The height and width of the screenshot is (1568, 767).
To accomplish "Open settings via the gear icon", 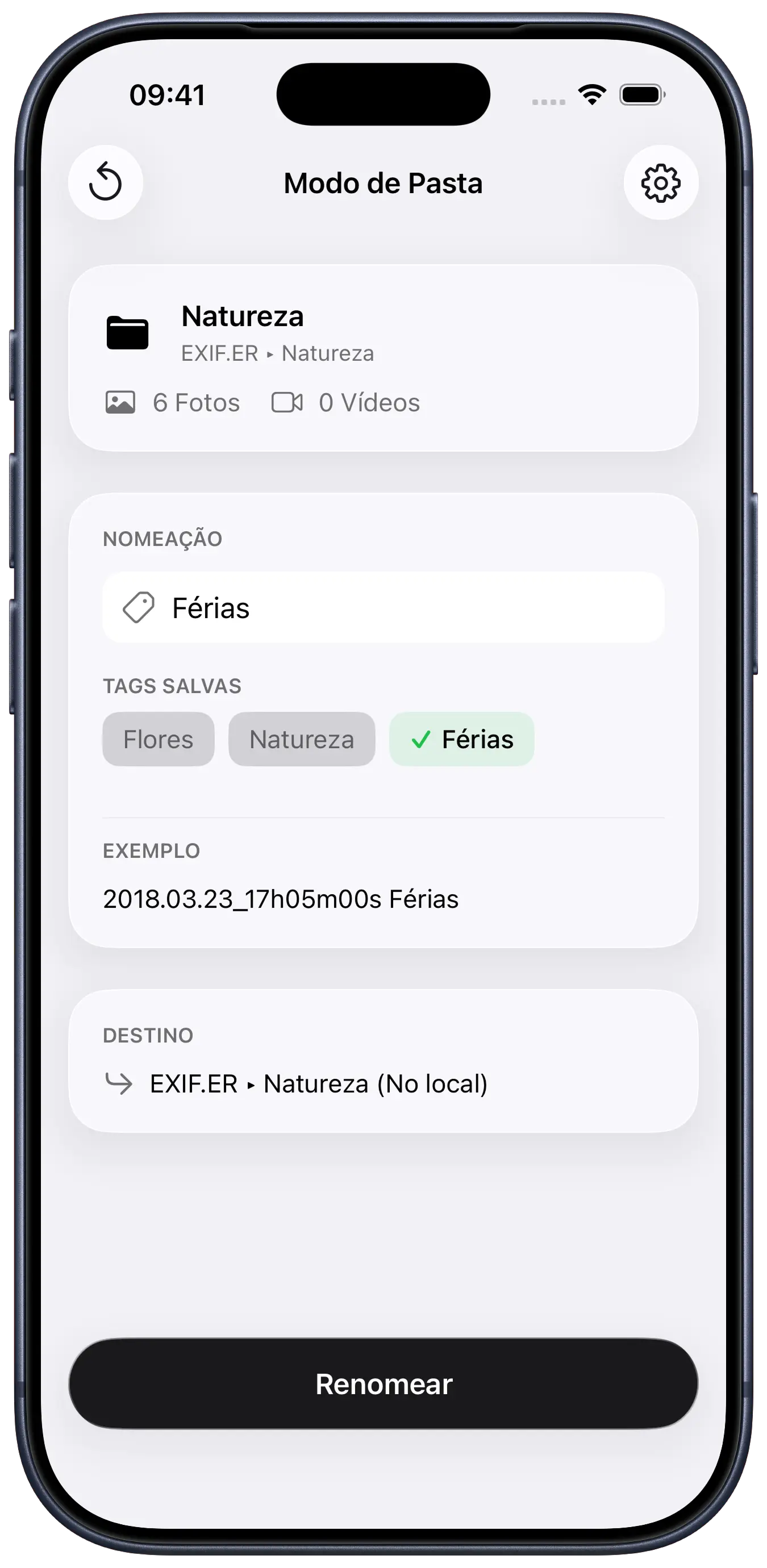I will coord(660,182).
